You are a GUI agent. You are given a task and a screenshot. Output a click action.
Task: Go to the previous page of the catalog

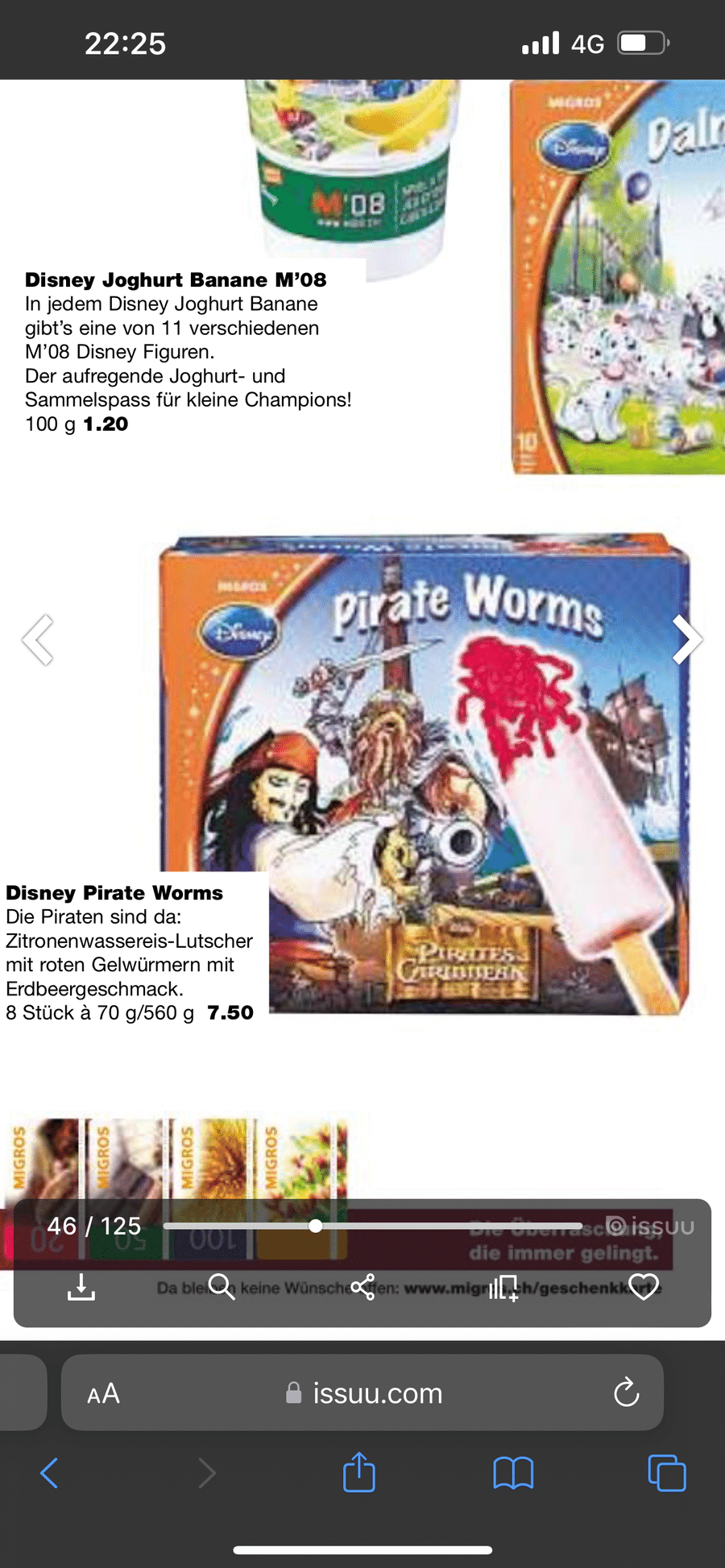tap(38, 639)
